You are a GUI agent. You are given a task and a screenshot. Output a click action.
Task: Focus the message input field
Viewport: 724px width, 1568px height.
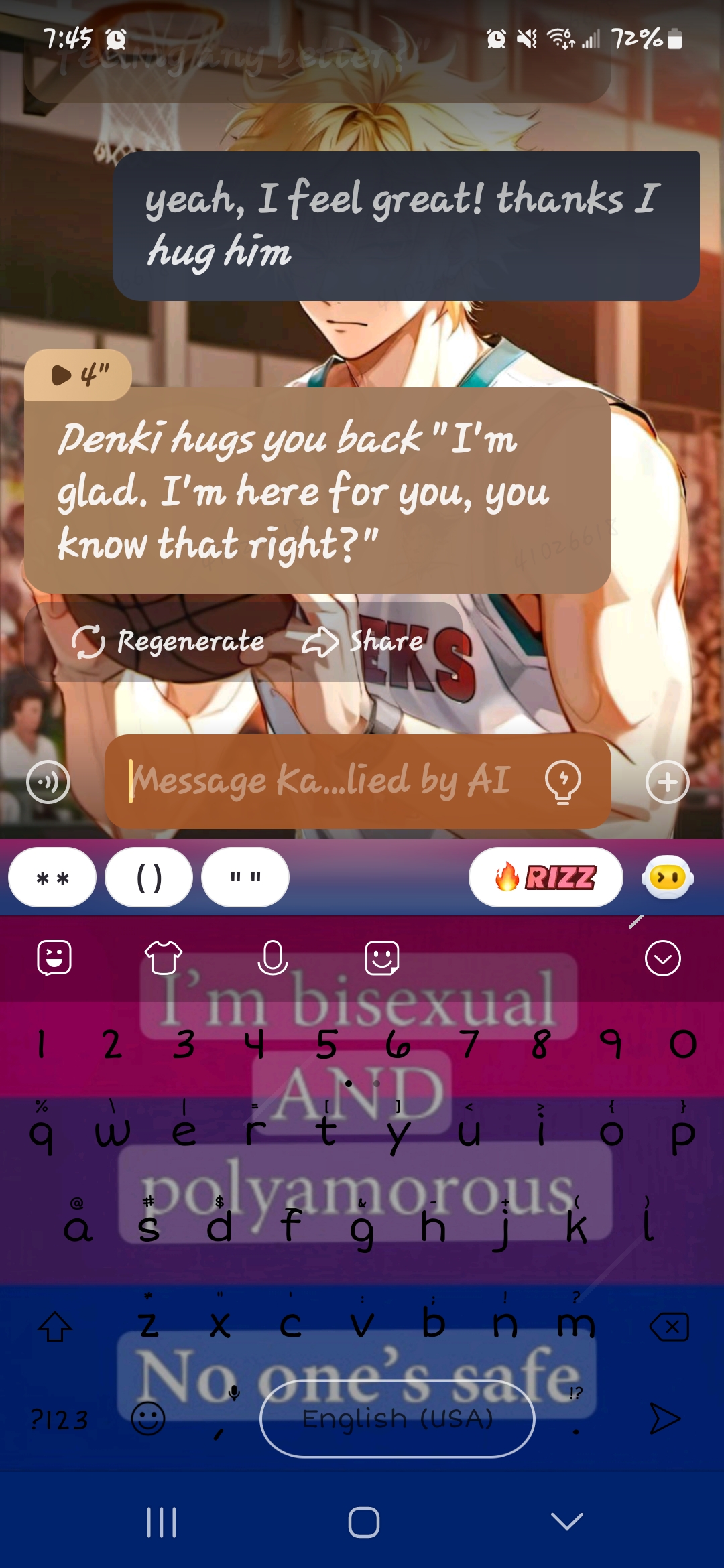(322, 781)
